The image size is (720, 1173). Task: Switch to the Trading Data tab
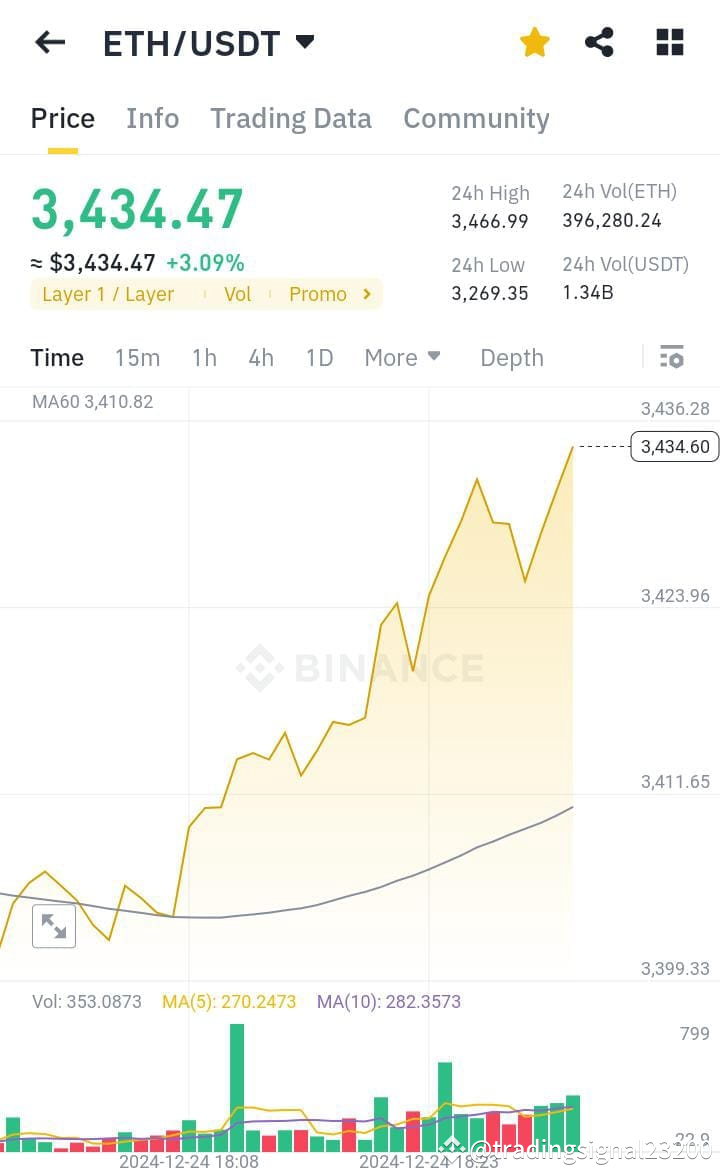(290, 118)
